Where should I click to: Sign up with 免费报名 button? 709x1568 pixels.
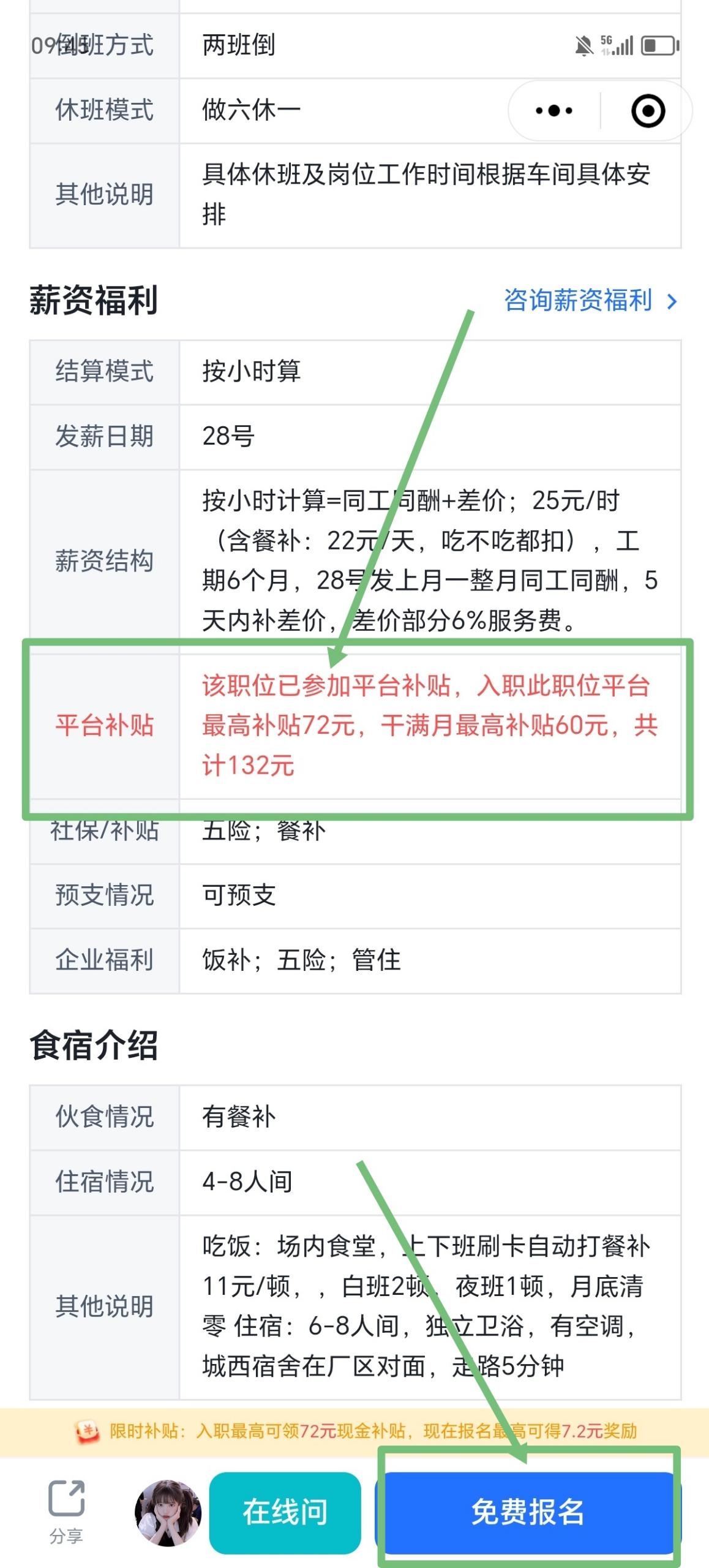(528, 1512)
